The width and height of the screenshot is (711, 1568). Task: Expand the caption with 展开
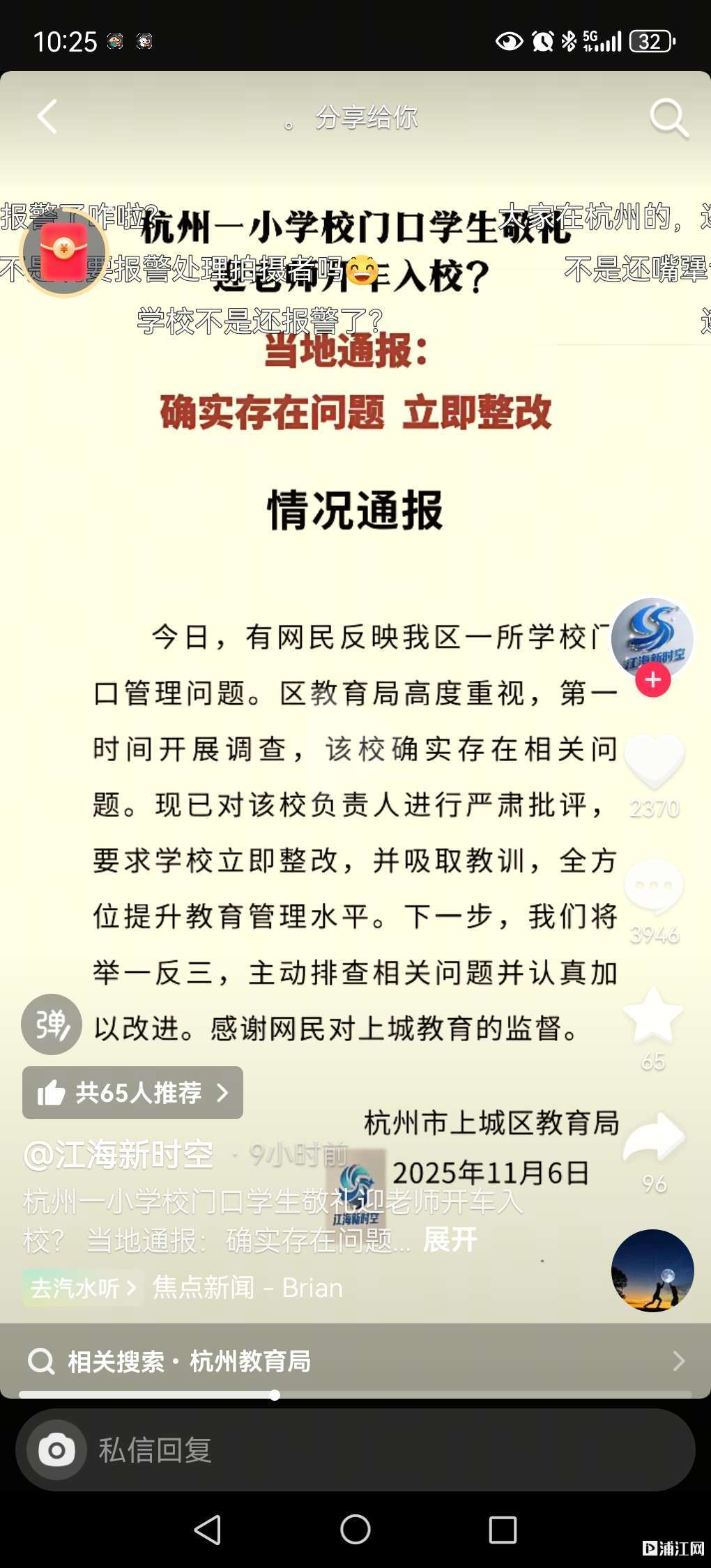450,1240
